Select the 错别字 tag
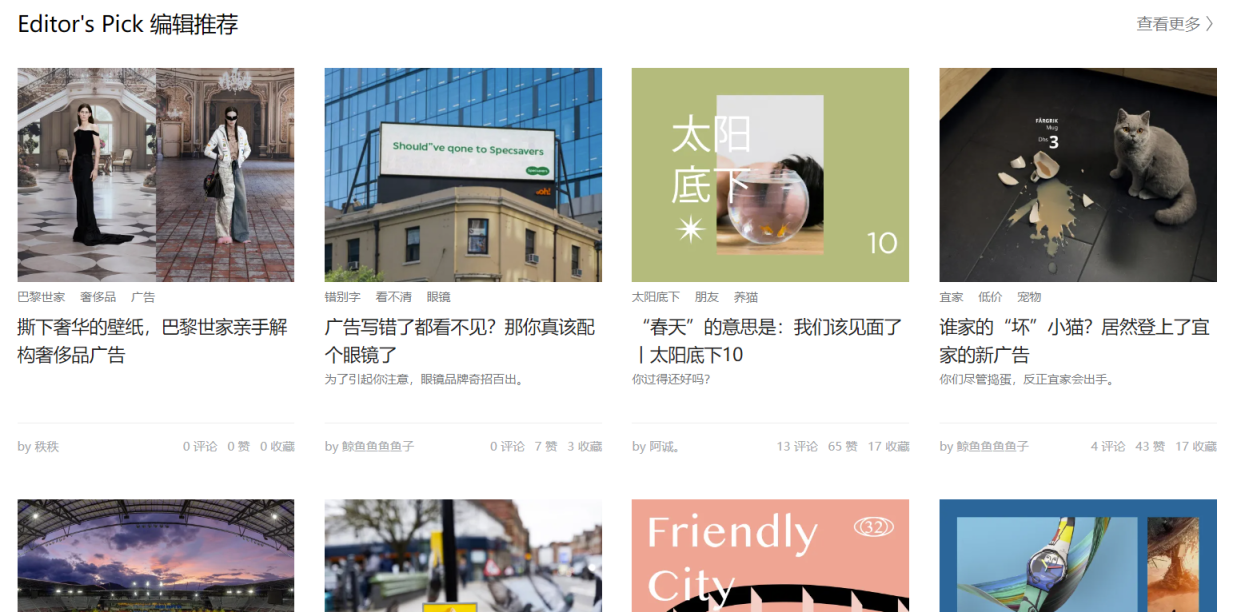 tap(342, 297)
